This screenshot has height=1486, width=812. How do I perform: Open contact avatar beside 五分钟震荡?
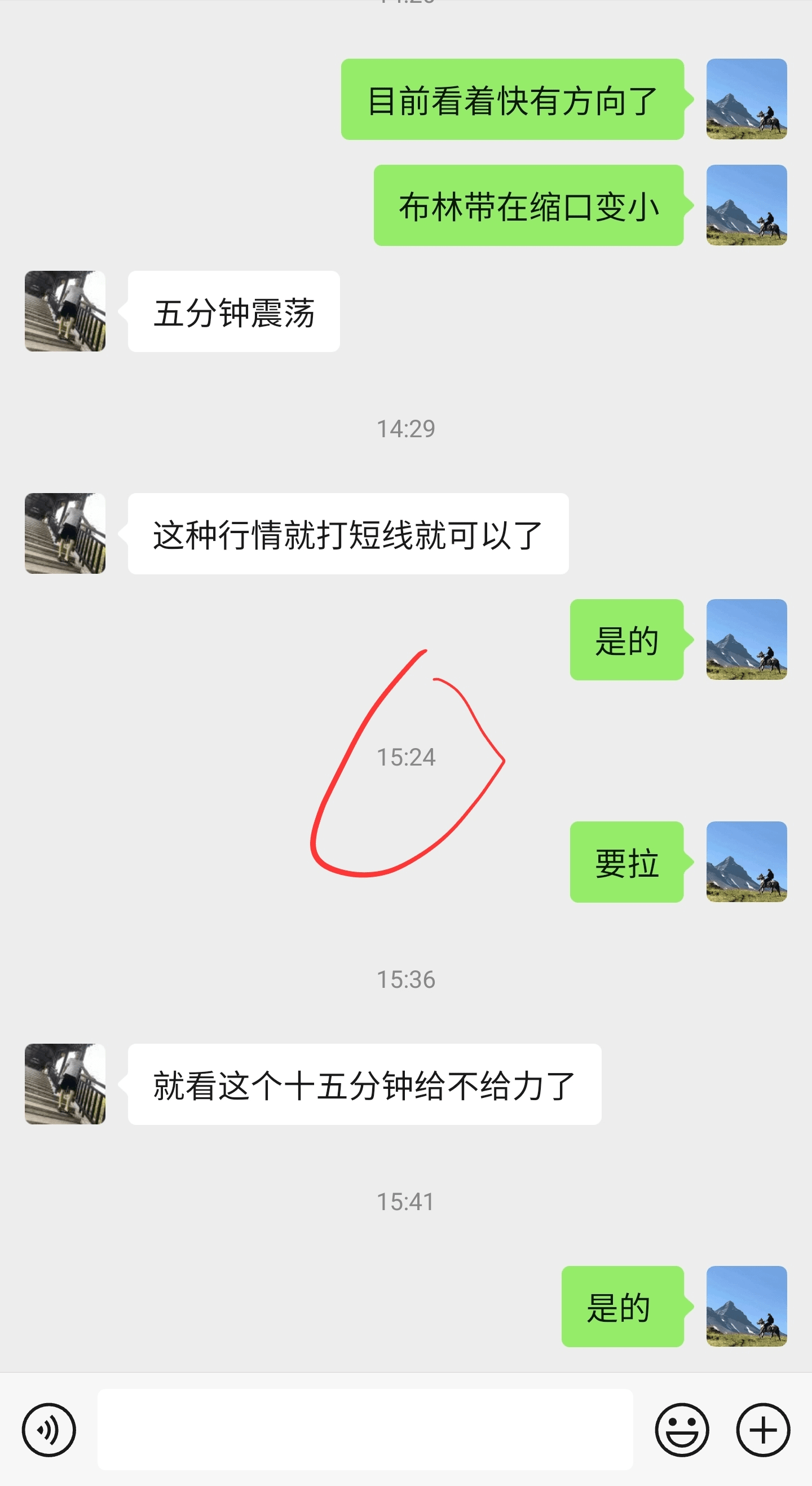[x=65, y=311]
